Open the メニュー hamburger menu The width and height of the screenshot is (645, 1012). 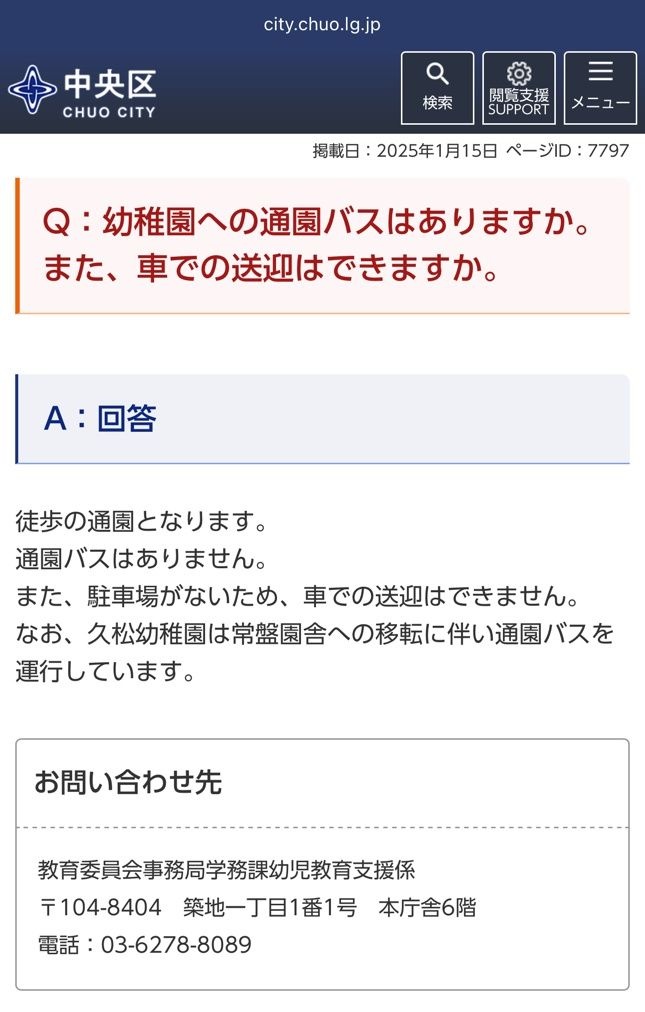pyautogui.click(x=600, y=88)
